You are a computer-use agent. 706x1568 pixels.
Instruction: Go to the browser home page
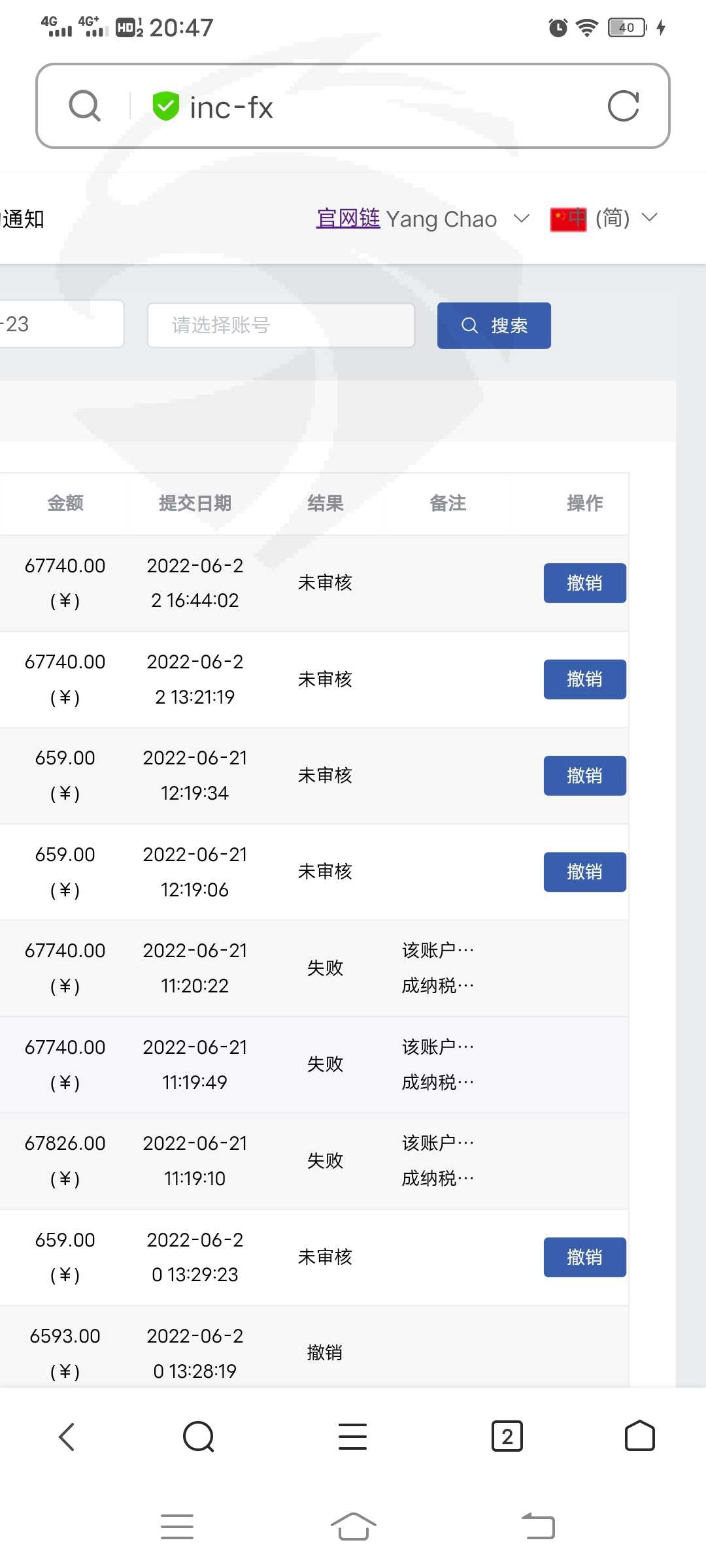tap(639, 1436)
